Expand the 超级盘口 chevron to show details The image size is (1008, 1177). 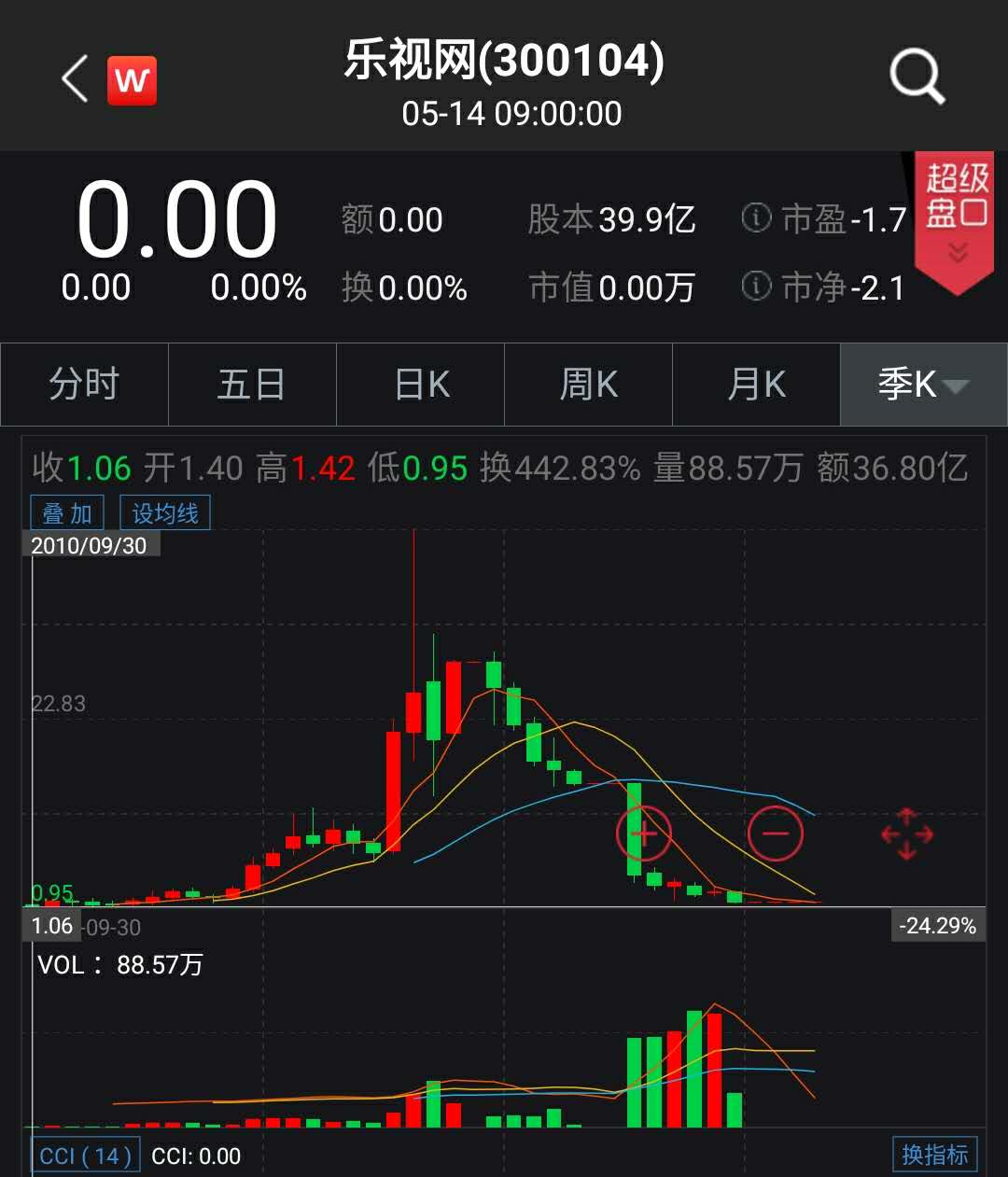(x=954, y=250)
